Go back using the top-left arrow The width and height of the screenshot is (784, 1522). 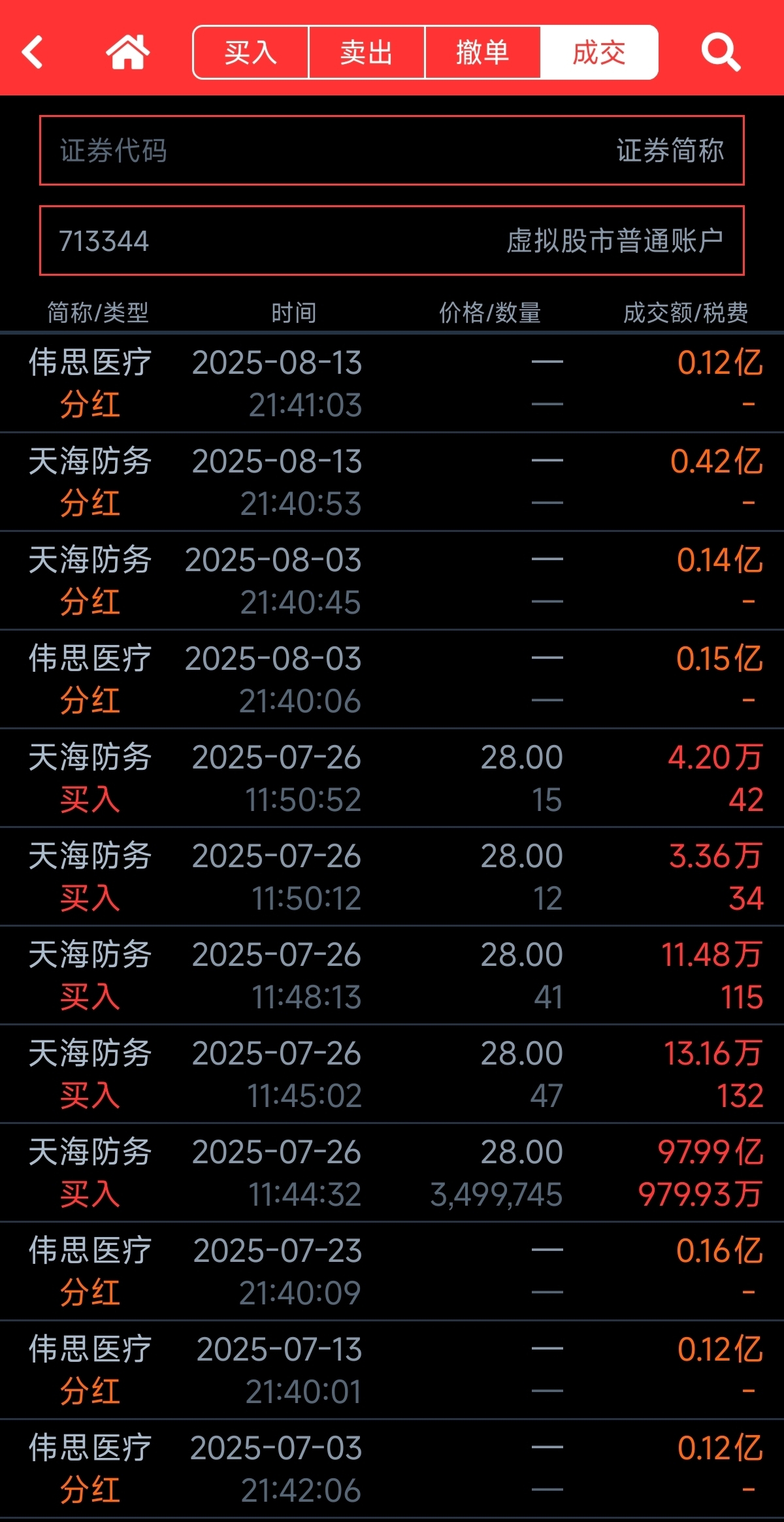click(32, 52)
